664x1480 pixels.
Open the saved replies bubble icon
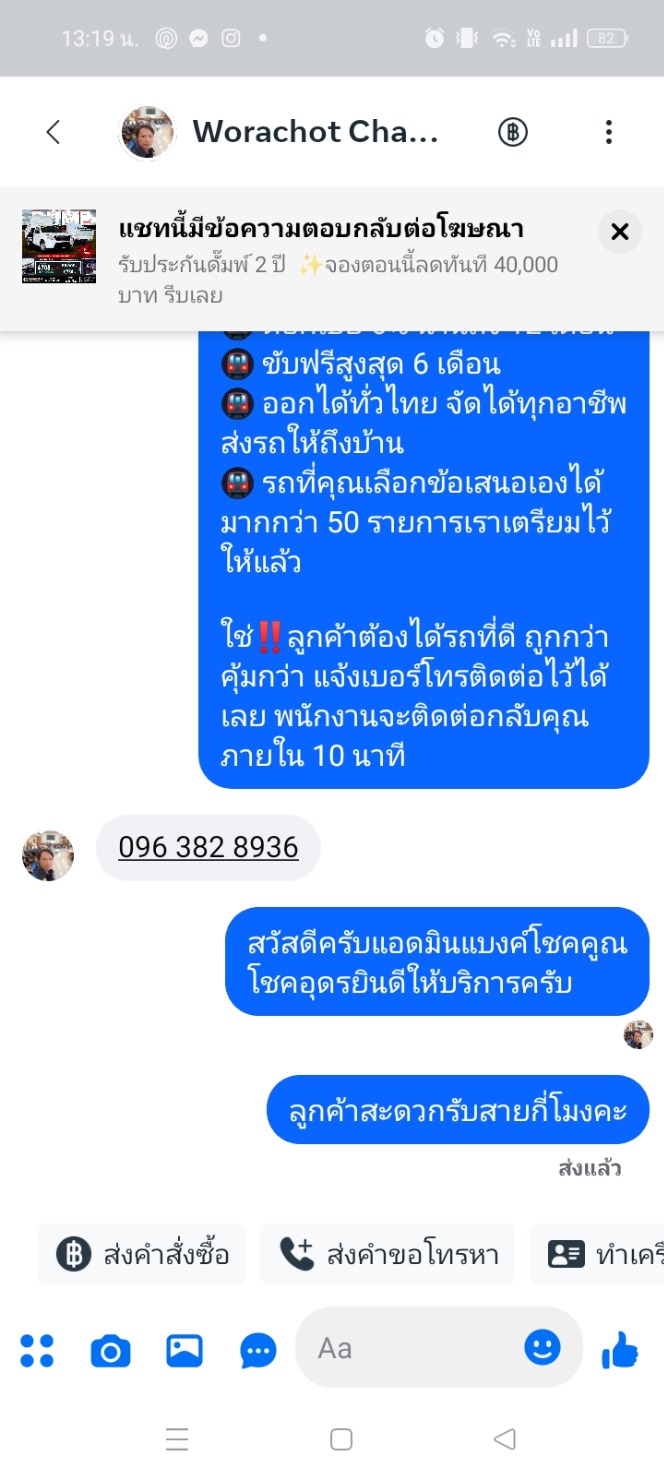click(x=259, y=1352)
